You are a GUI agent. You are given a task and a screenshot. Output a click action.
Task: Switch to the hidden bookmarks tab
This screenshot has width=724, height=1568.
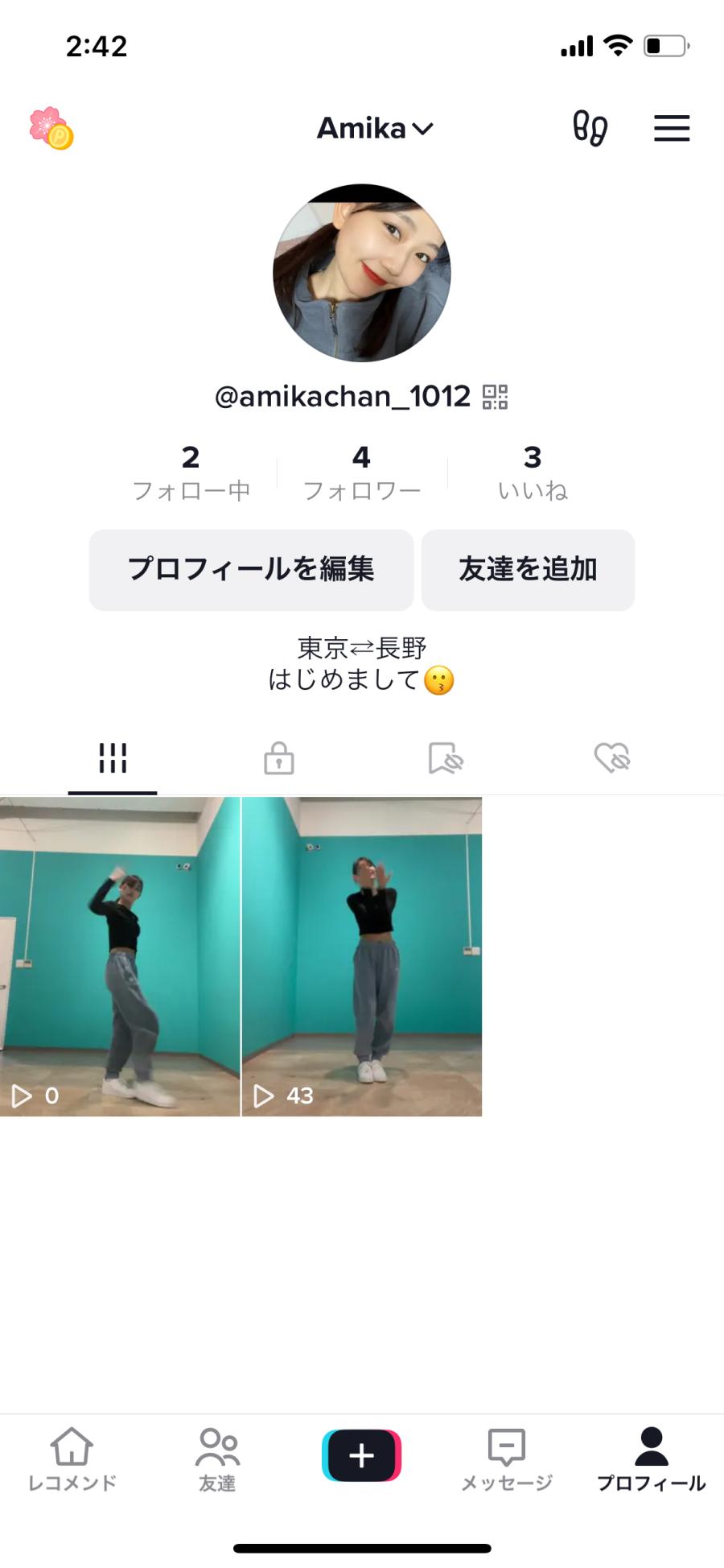pos(446,758)
